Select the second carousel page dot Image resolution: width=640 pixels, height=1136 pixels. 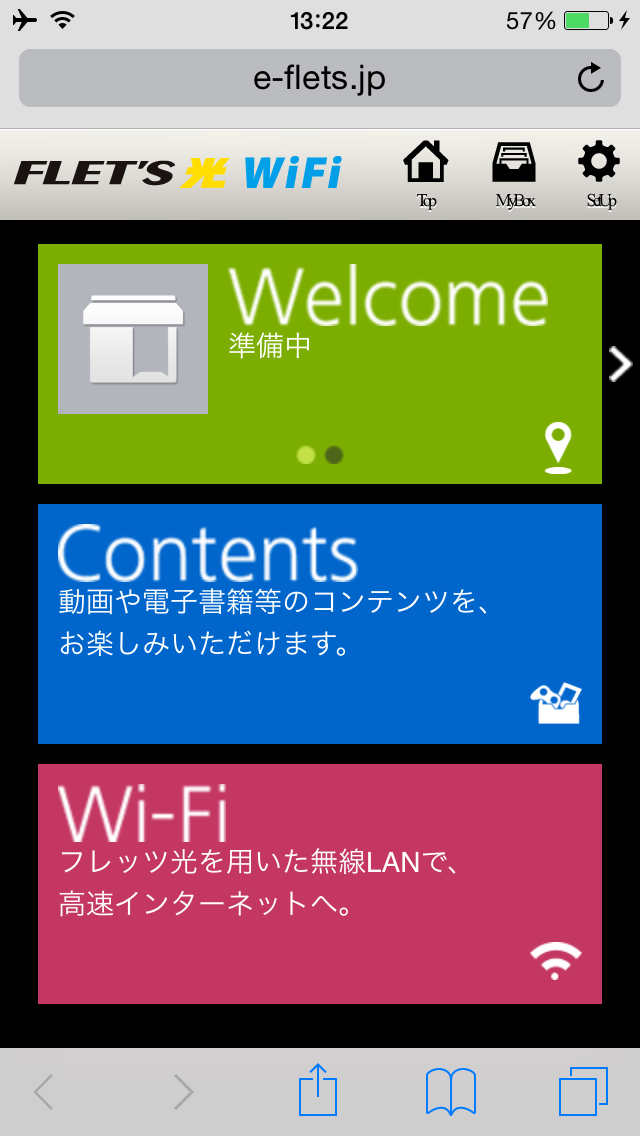[x=334, y=455]
